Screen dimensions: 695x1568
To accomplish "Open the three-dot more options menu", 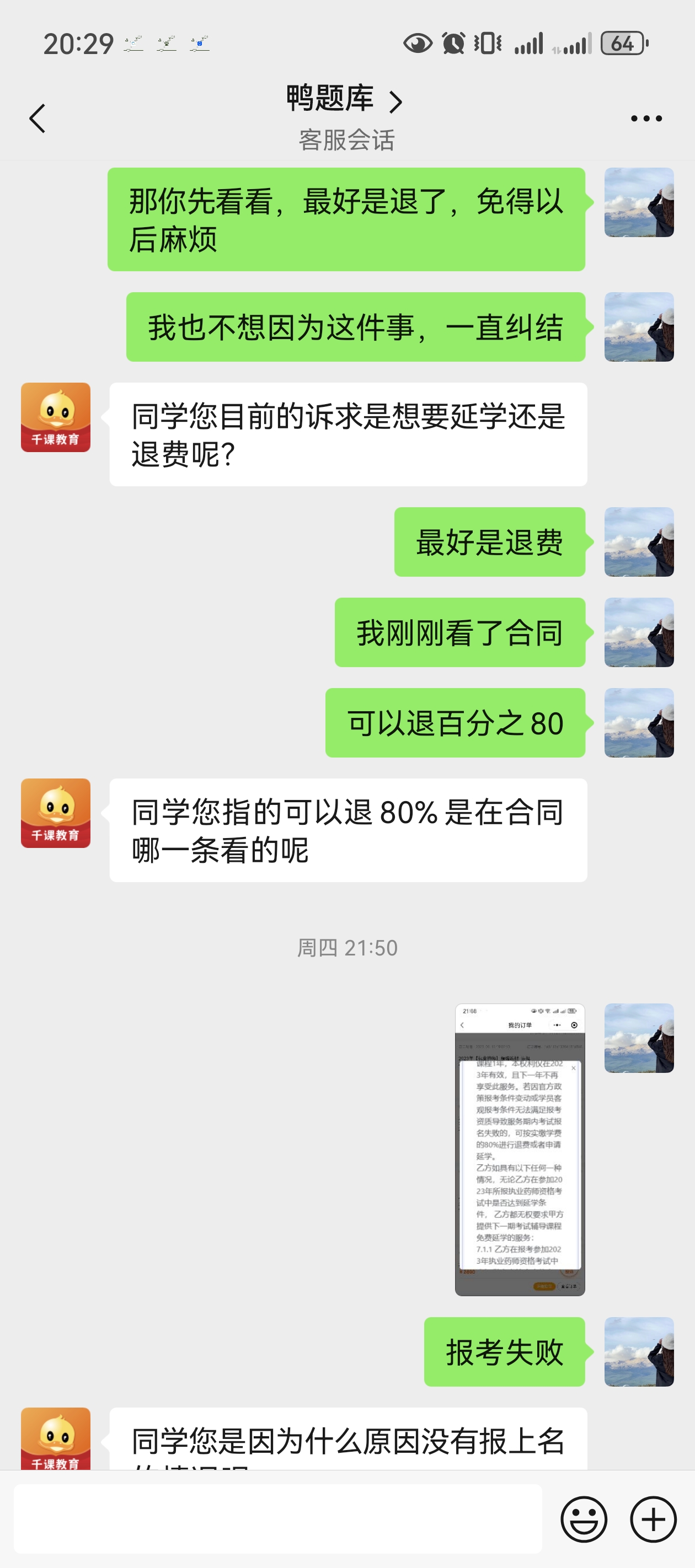I will point(646,119).
